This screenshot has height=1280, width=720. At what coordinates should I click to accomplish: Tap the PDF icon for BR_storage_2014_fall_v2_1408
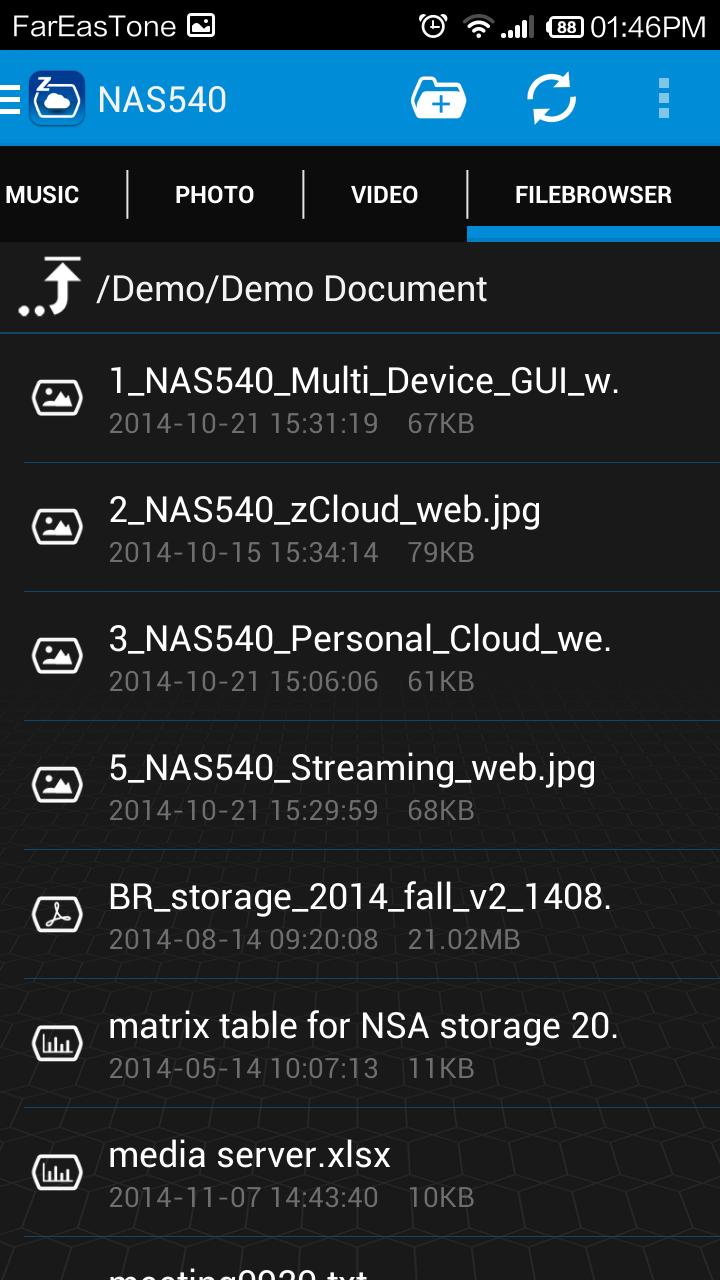pos(57,913)
